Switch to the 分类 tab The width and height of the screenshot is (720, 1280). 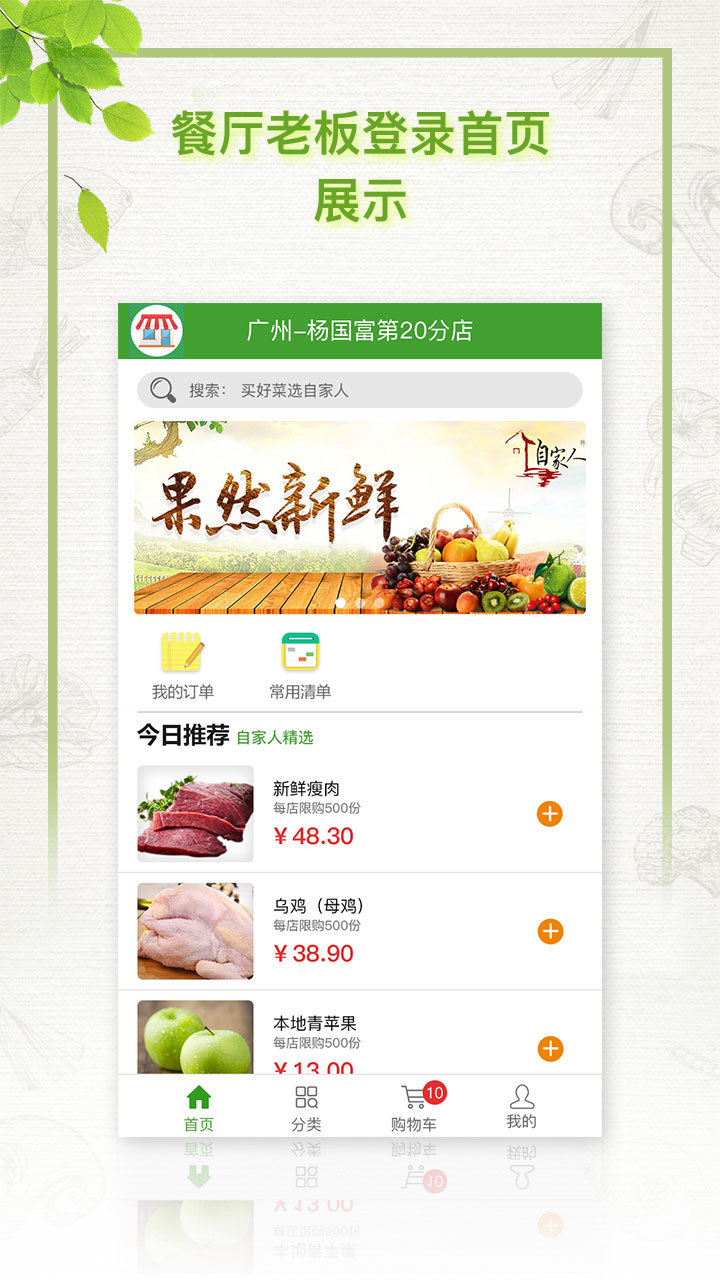click(305, 1105)
